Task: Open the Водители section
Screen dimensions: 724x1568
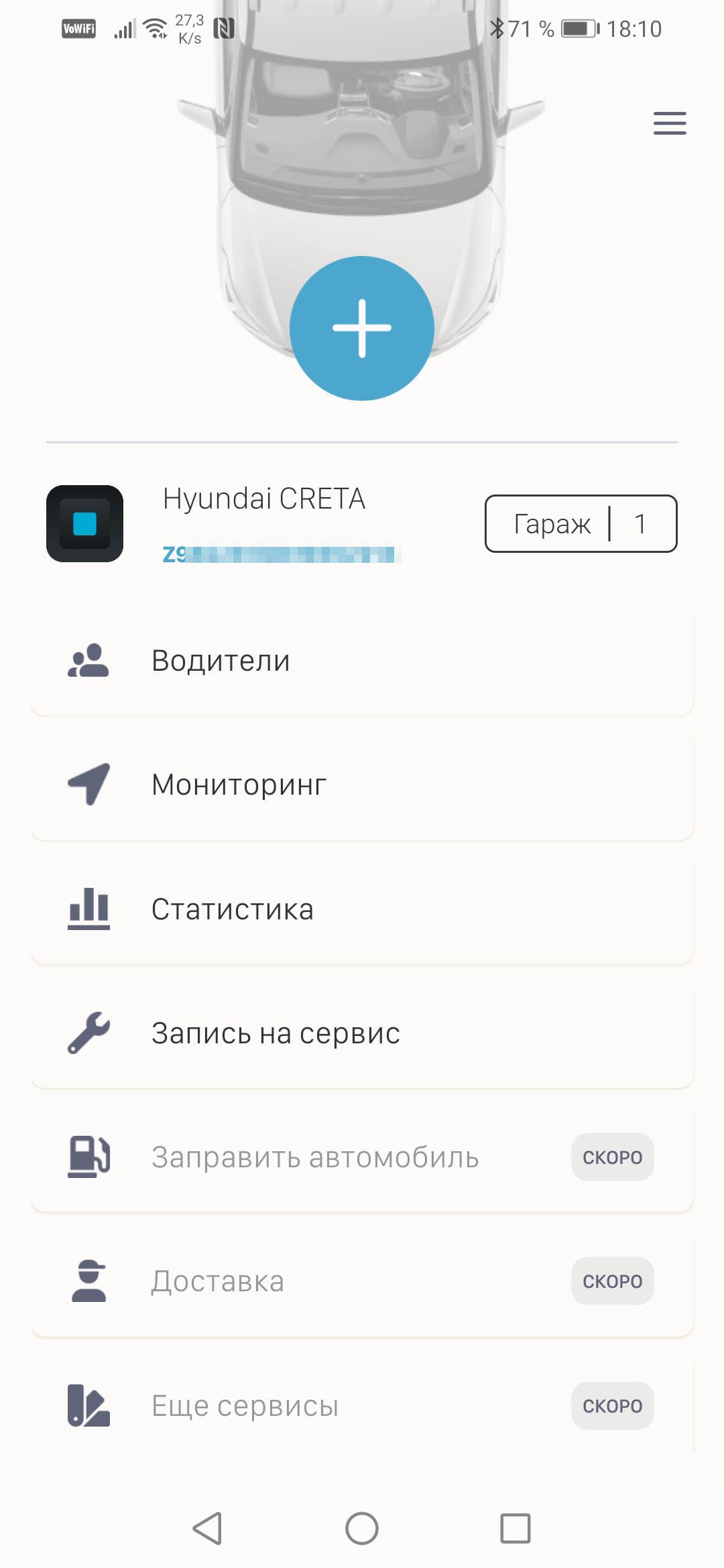Action: coord(362,661)
